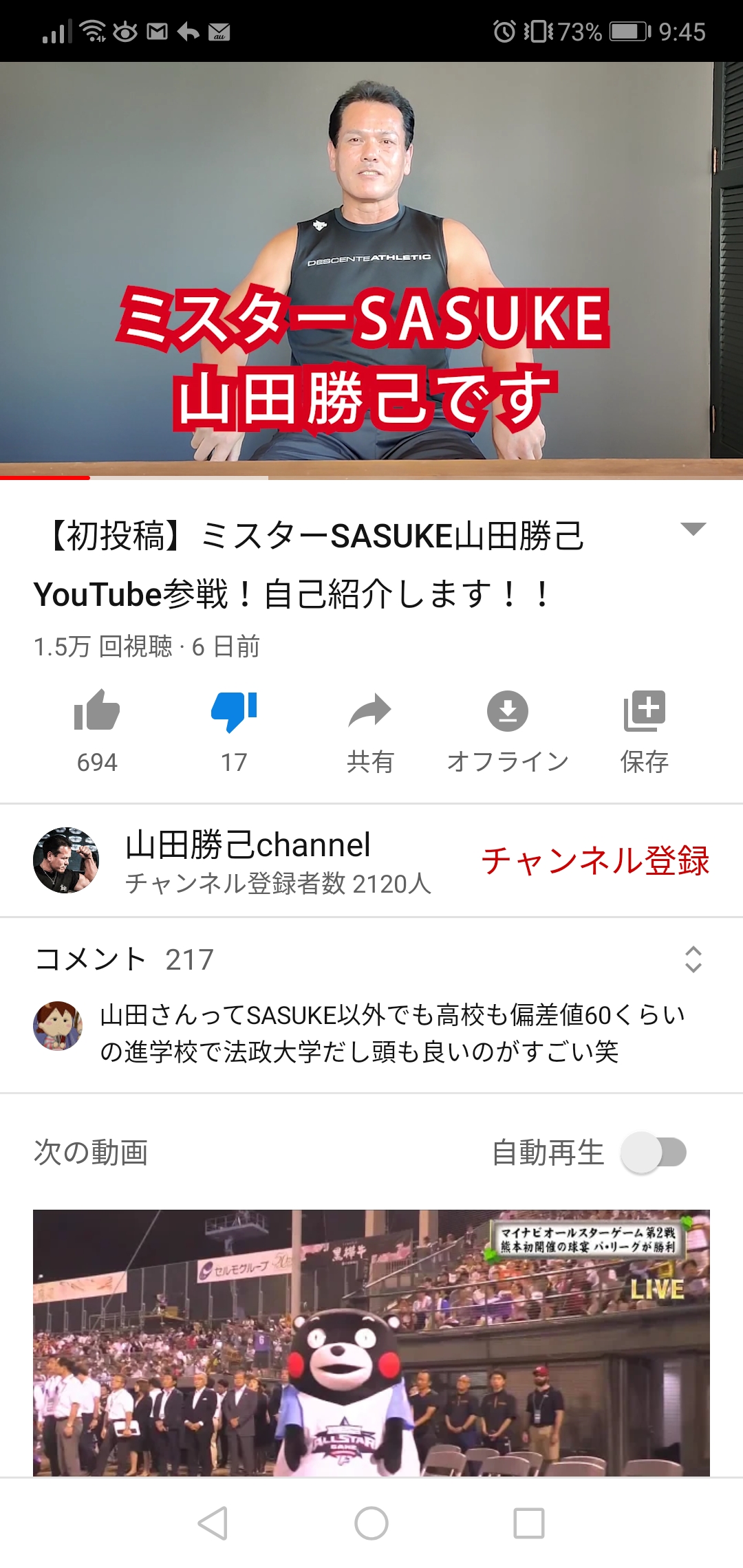Viewport: 743px width, 1568px height.
Task: Subscribe using チャンネル登録
Action: coord(595,860)
